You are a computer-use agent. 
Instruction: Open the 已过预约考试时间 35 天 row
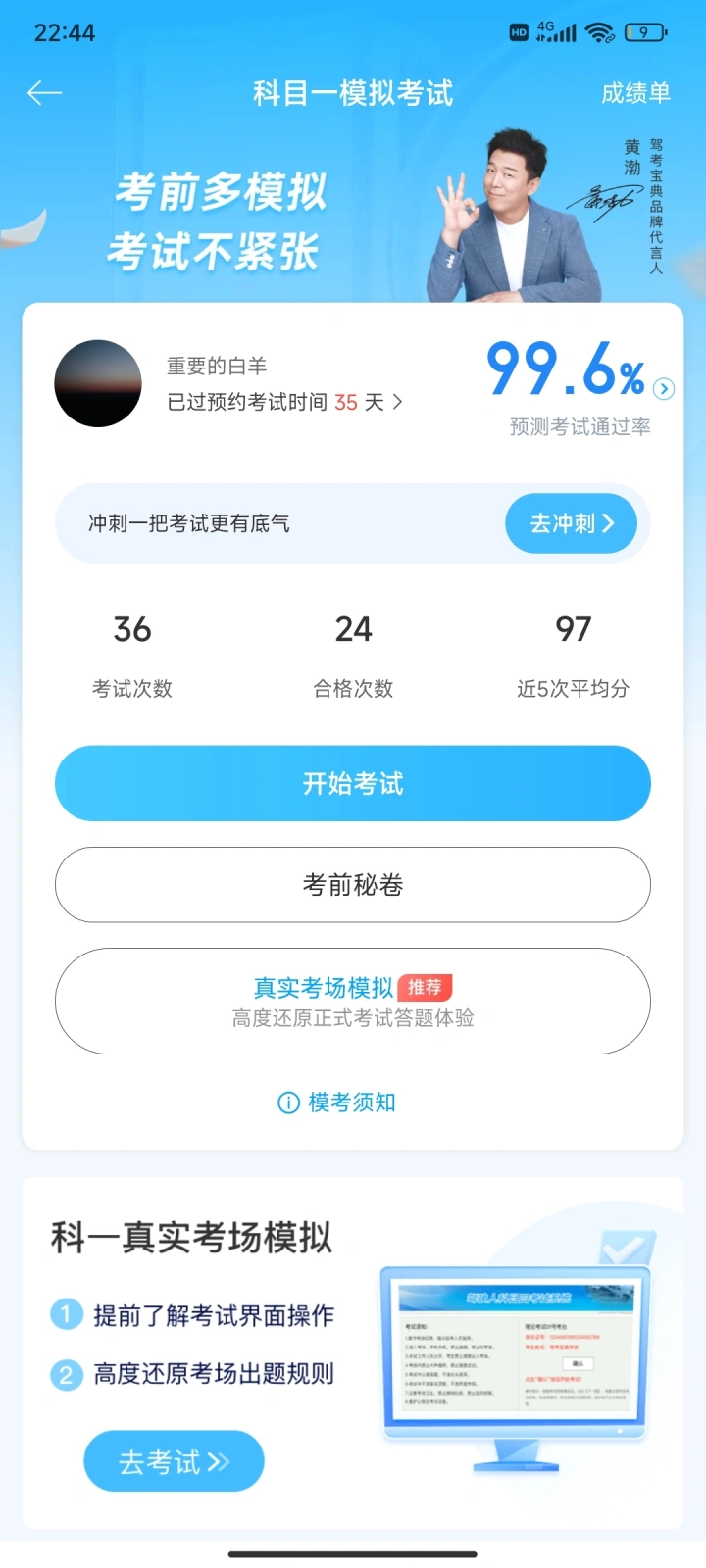(284, 402)
